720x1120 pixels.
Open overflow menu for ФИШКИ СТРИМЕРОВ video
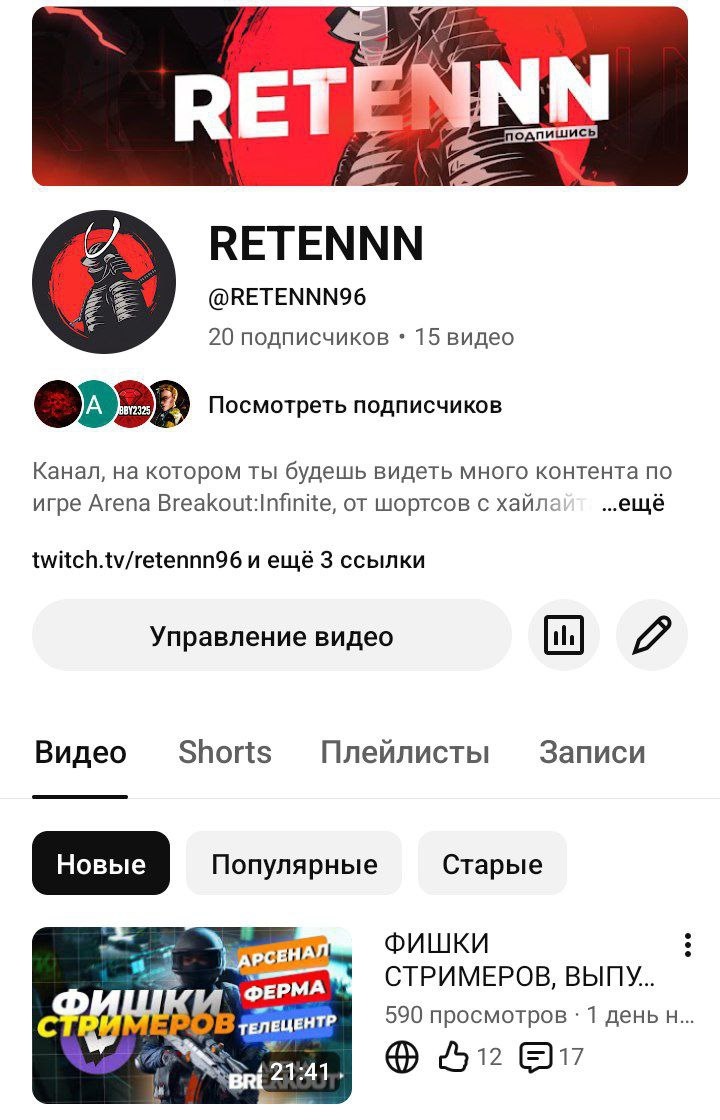687,945
